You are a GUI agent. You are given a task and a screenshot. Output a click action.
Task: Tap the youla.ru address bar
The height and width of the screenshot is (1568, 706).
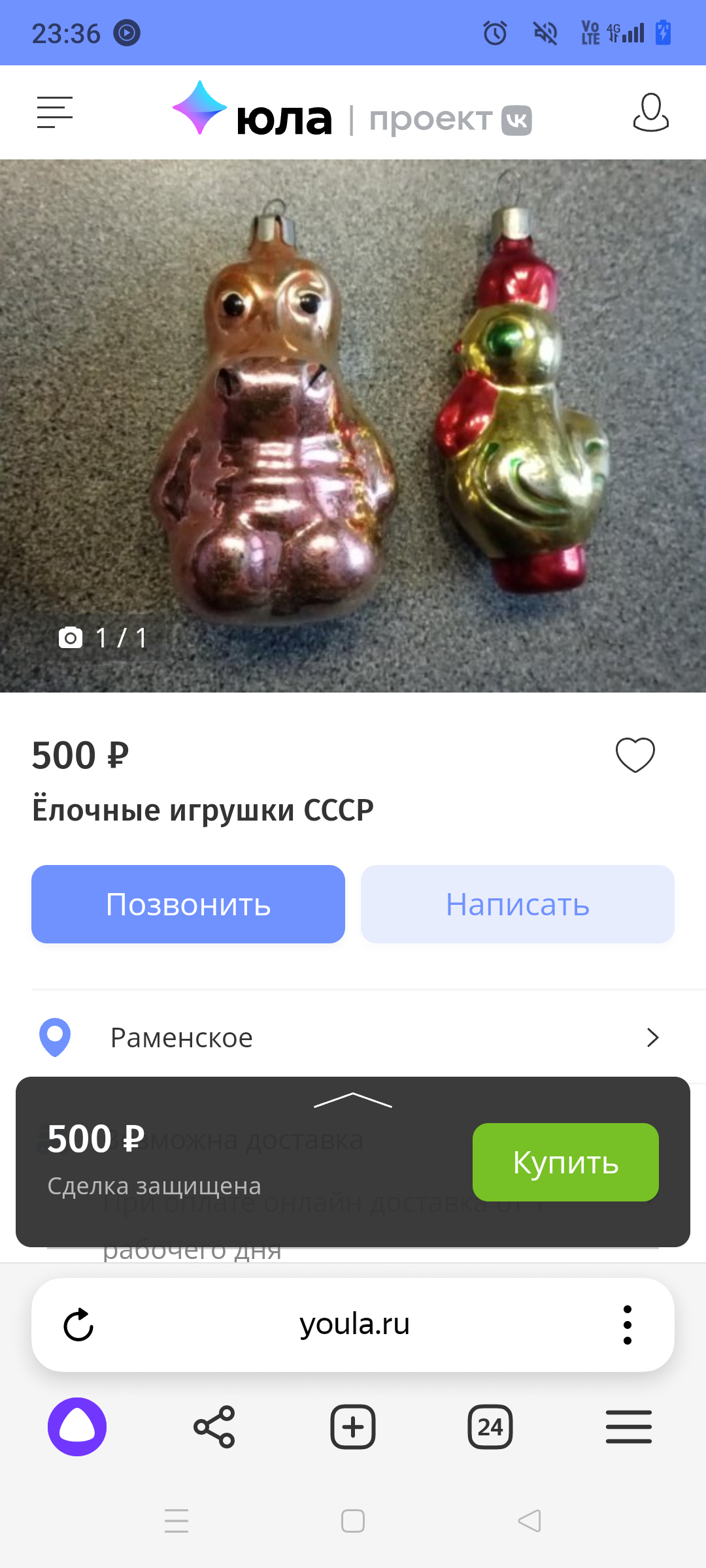pos(354,1325)
